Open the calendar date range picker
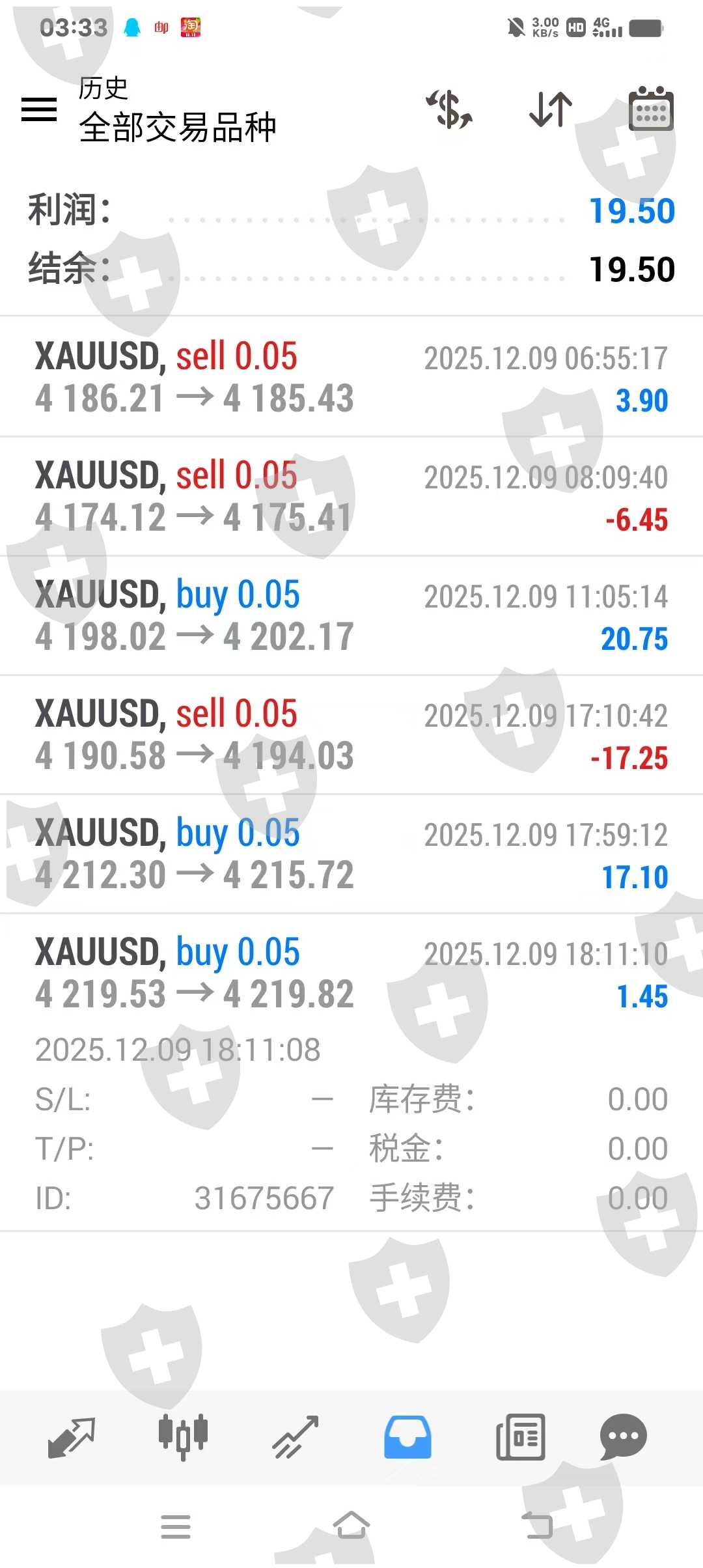Image resolution: width=703 pixels, height=1568 pixels. pos(650,109)
